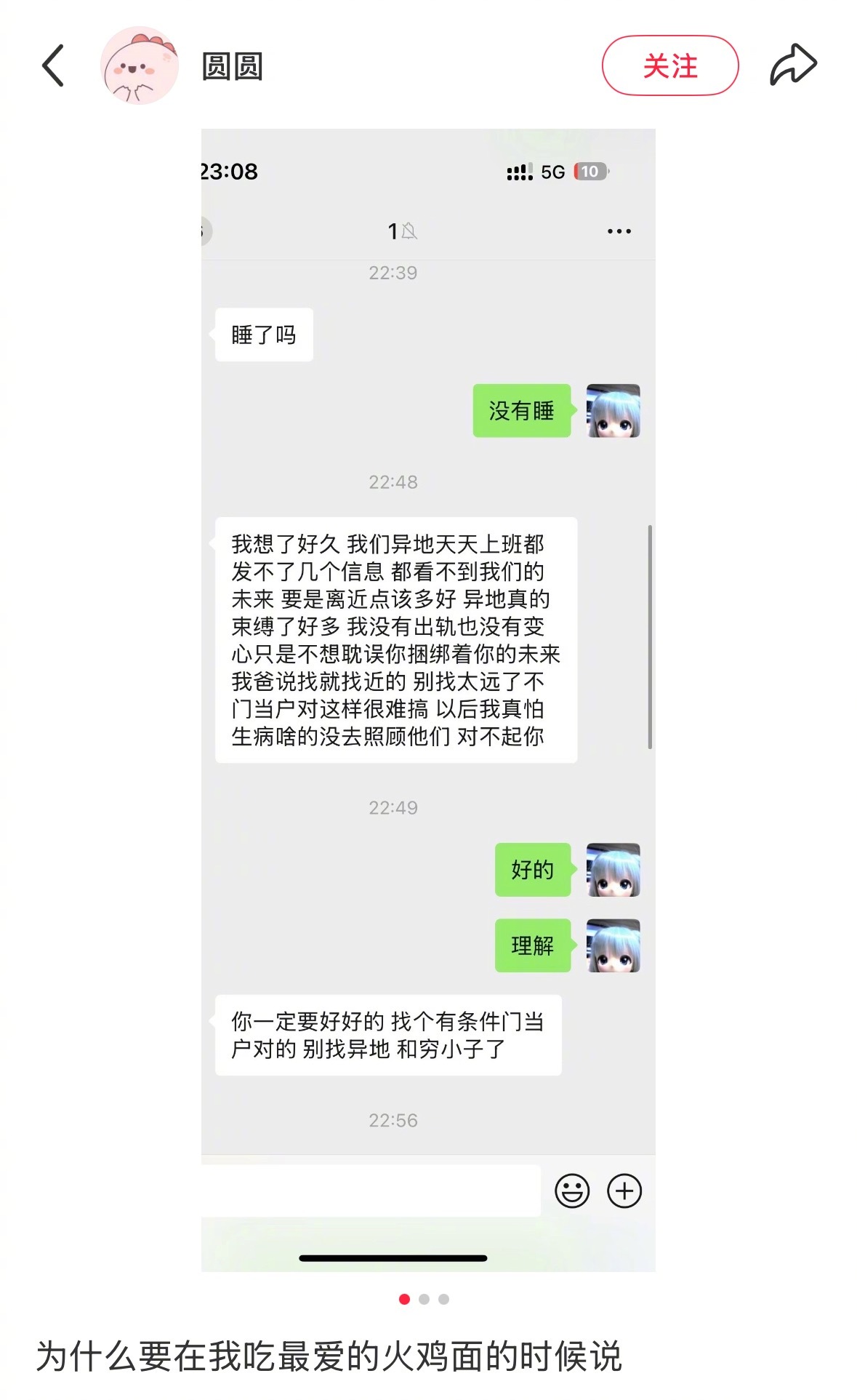This screenshot has width=857, height=1400.
Task: Open 圆圆's profile avatar
Action: click(x=140, y=66)
